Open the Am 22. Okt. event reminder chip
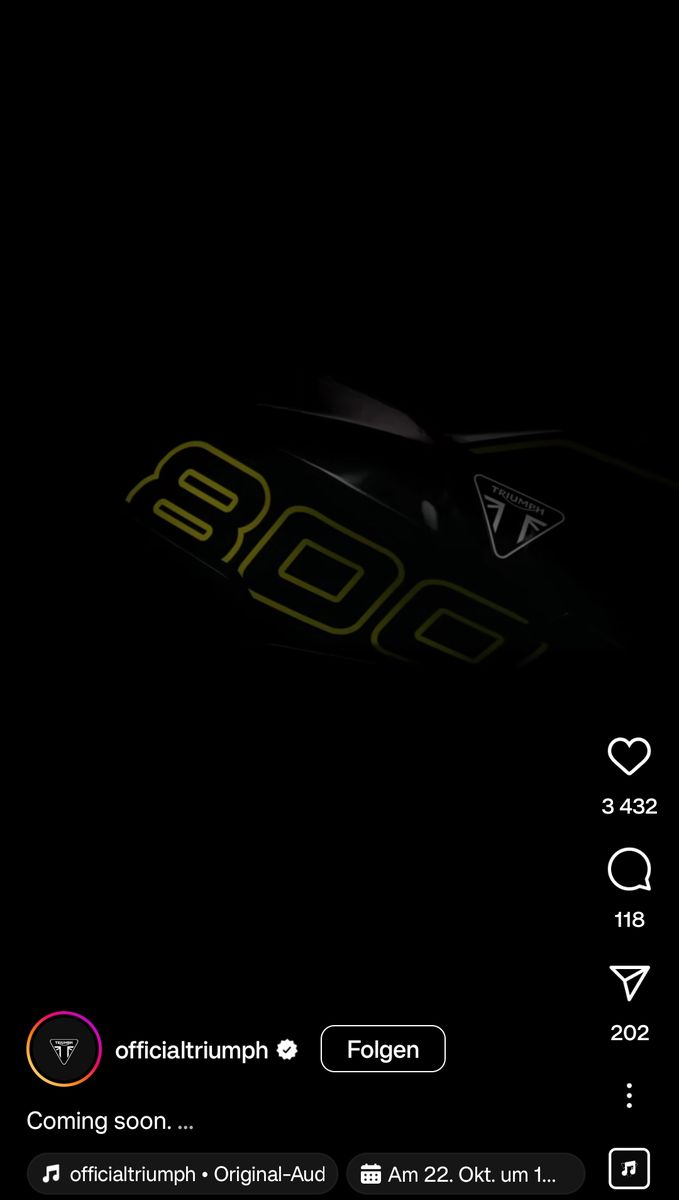The image size is (679, 1200). tap(465, 1174)
